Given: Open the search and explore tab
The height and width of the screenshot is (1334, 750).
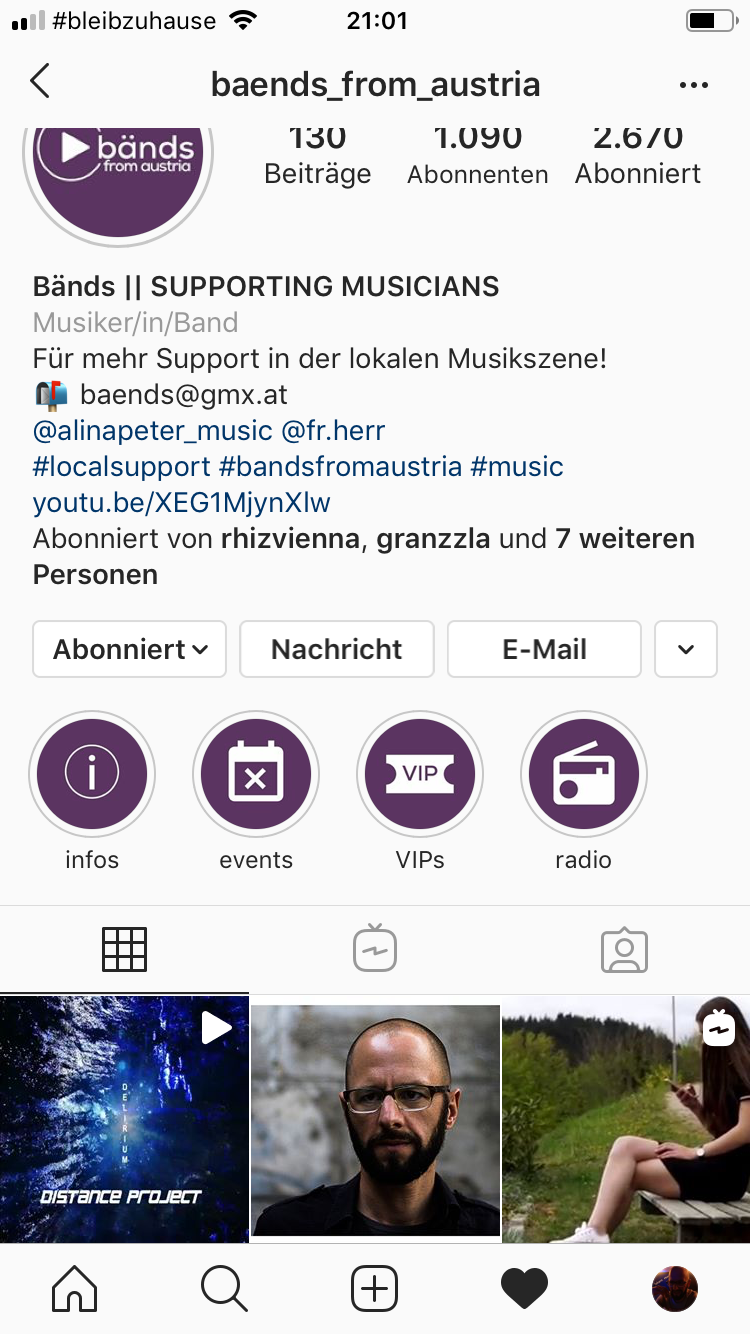Looking at the screenshot, I should point(225,1289).
